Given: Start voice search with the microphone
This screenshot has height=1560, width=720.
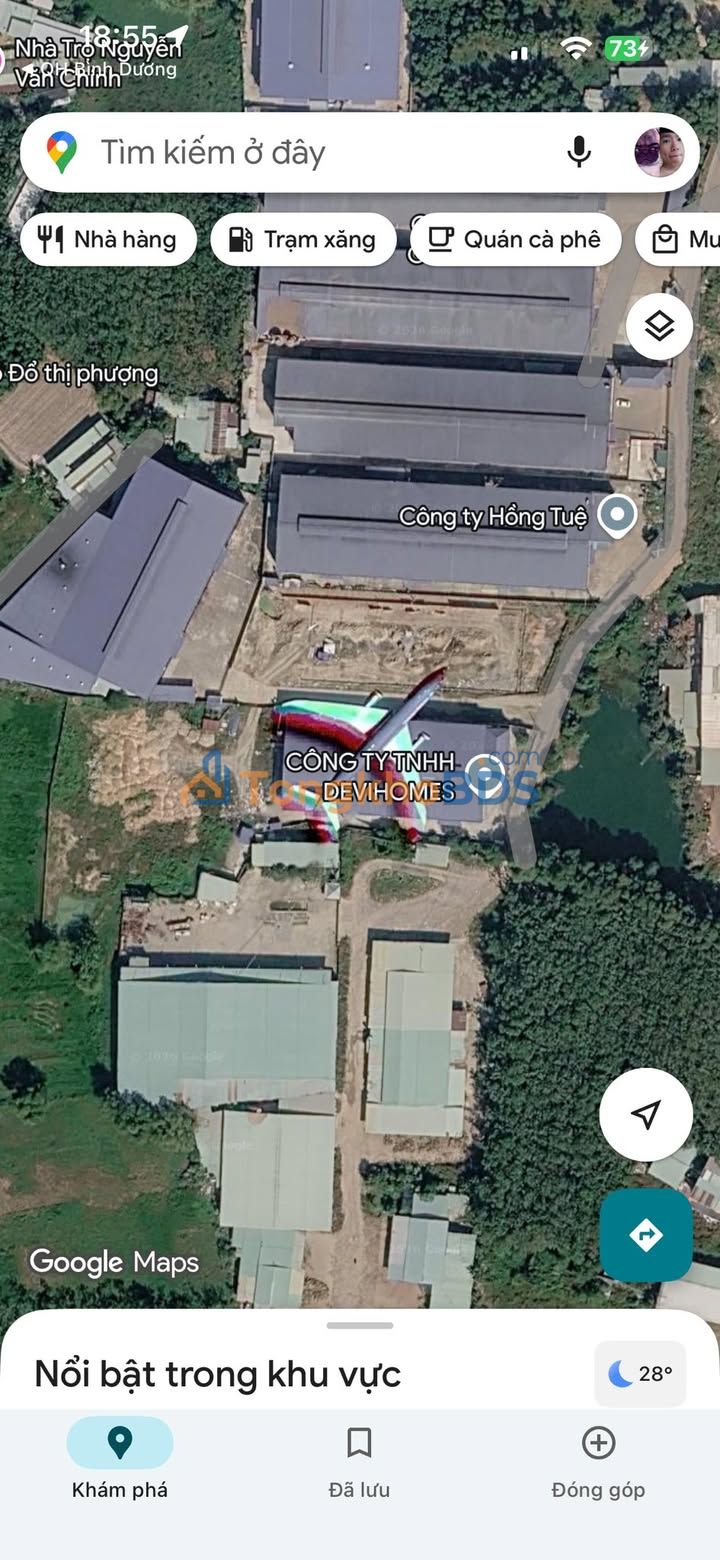Looking at the screenshot, I should (x=578, y=152).
